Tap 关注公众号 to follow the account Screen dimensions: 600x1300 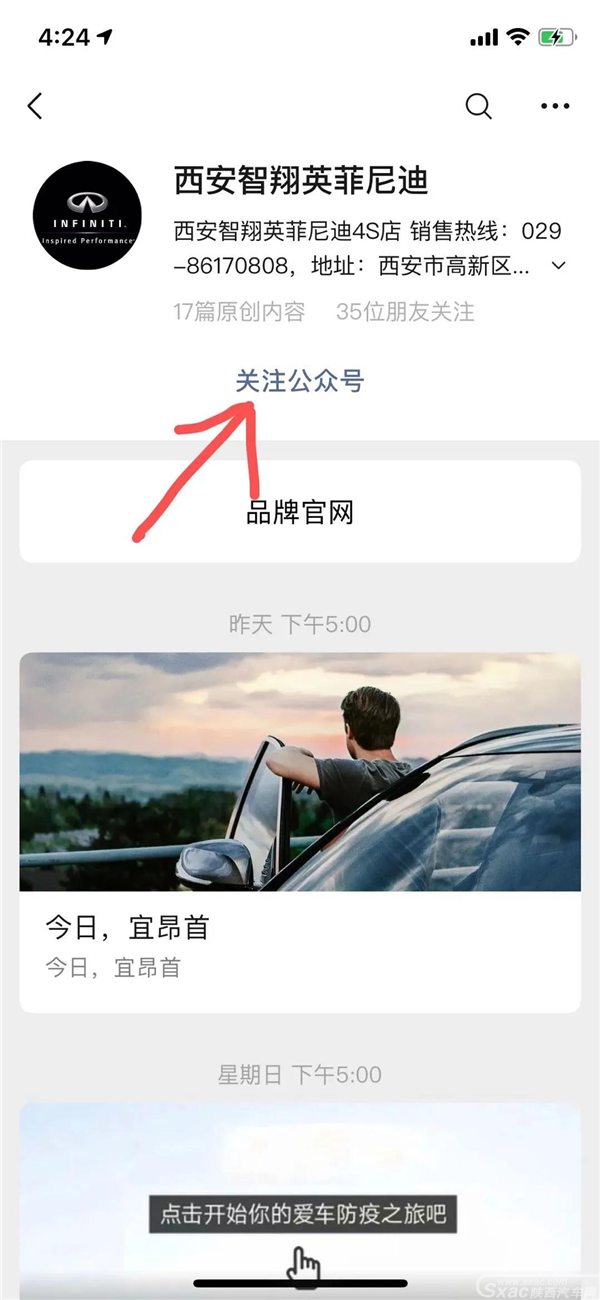pyautogui.click(x=300, y=381)
